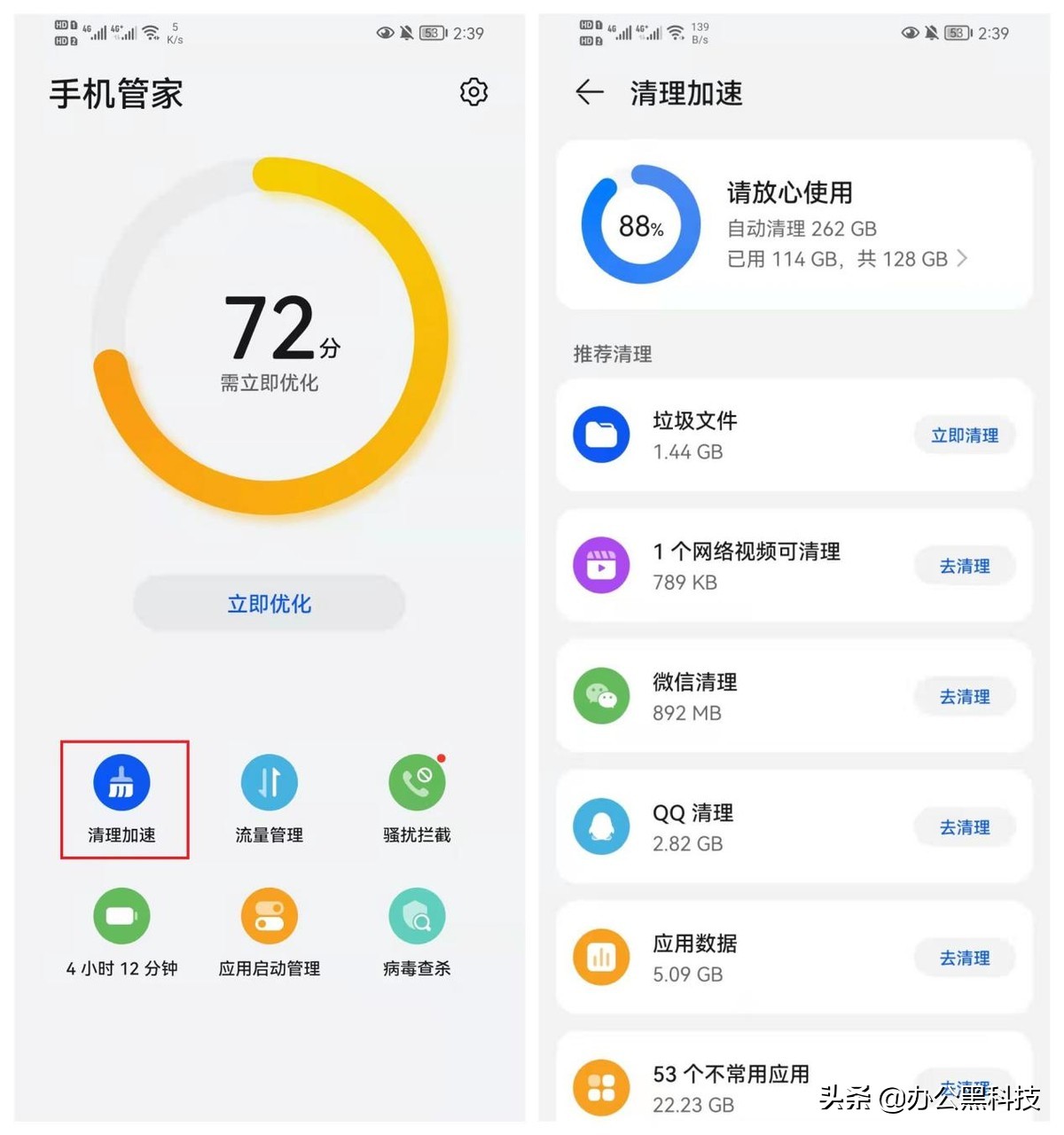Open 骚扰拦截 harassment blocking
This screenshot has width=1064, height=1135.
(x=417, y=783)
